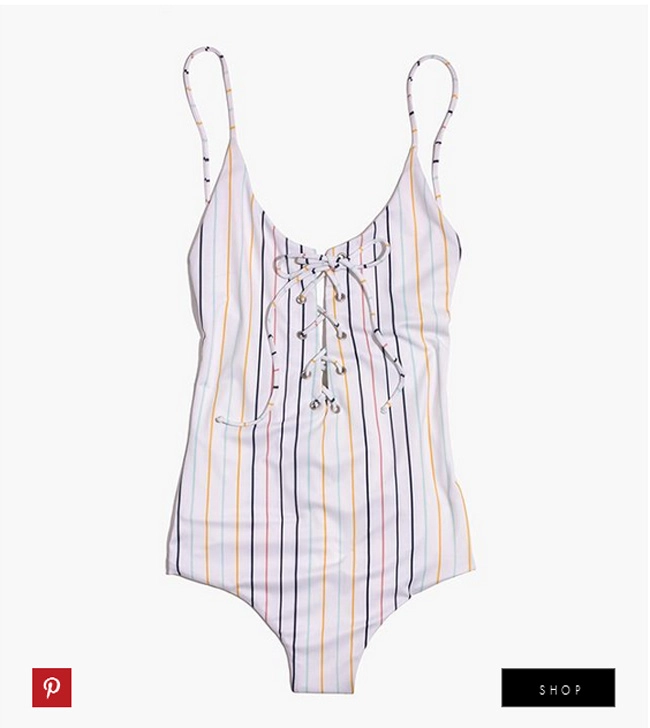The image size is (650, 728).
Task: Tap the black SHOP button
Action: (558, 688)
